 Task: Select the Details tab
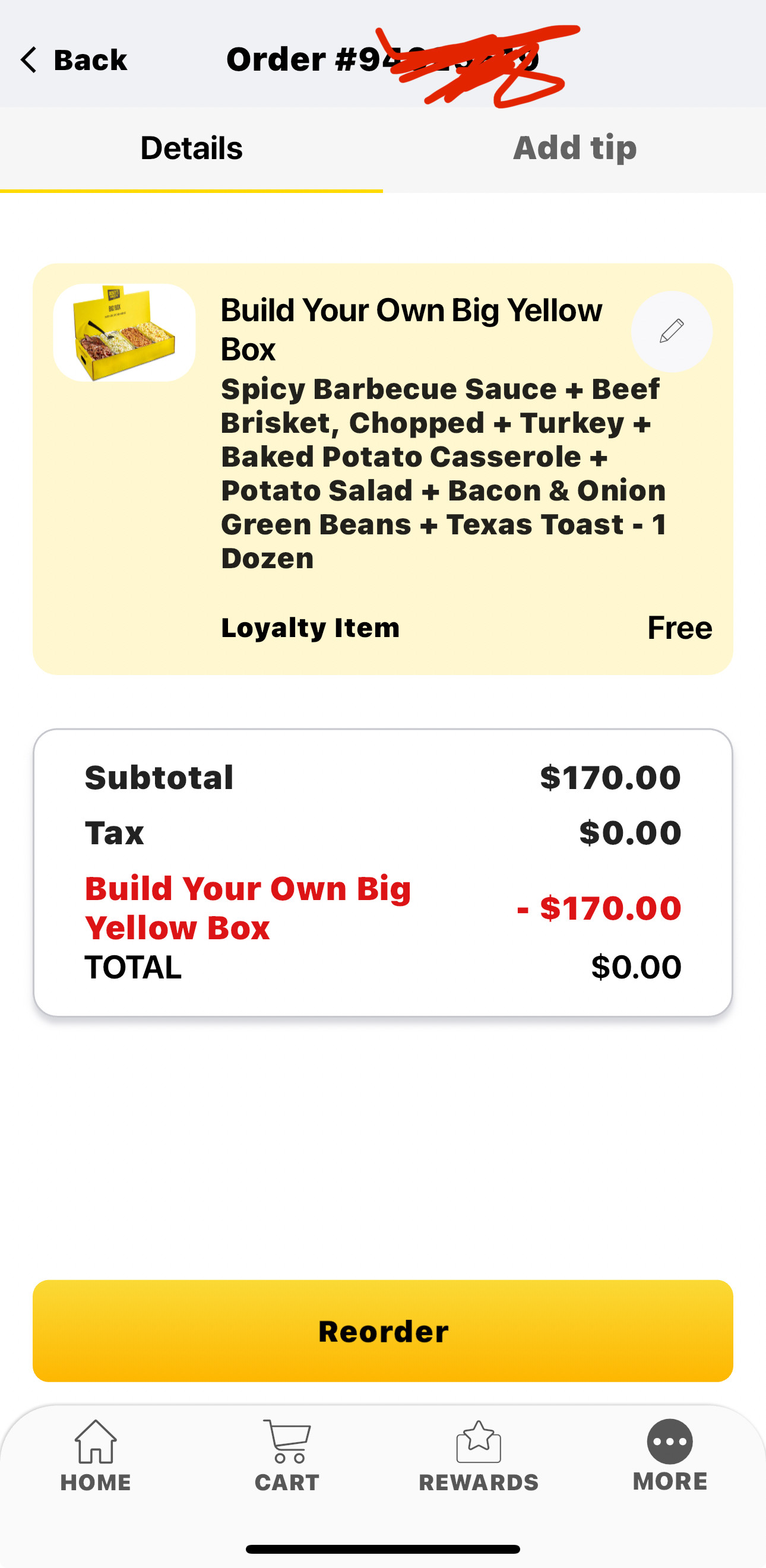click(x=191, y=148)
